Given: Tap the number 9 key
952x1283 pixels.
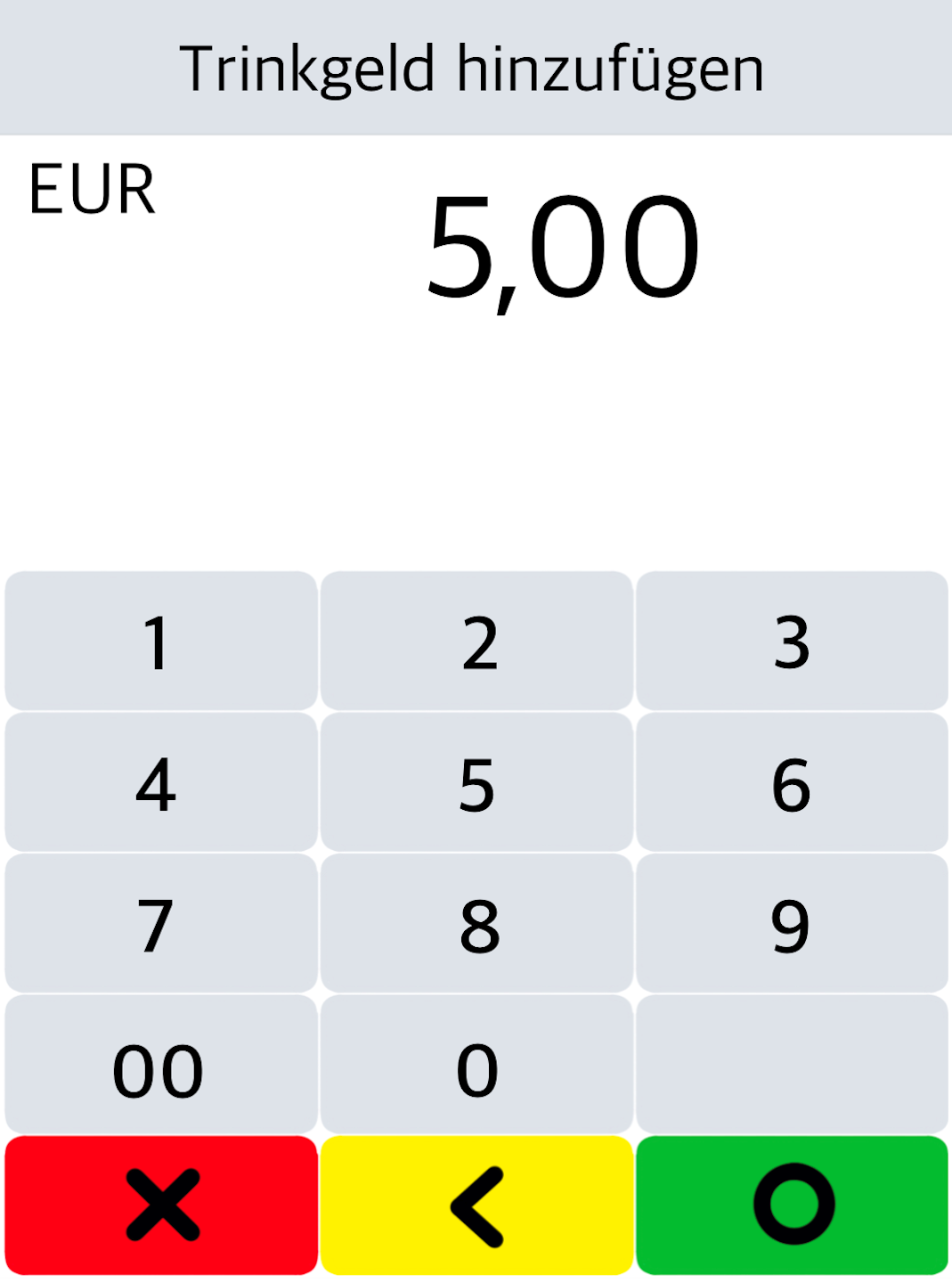Looking at the screenshot, I should [792, 924].
